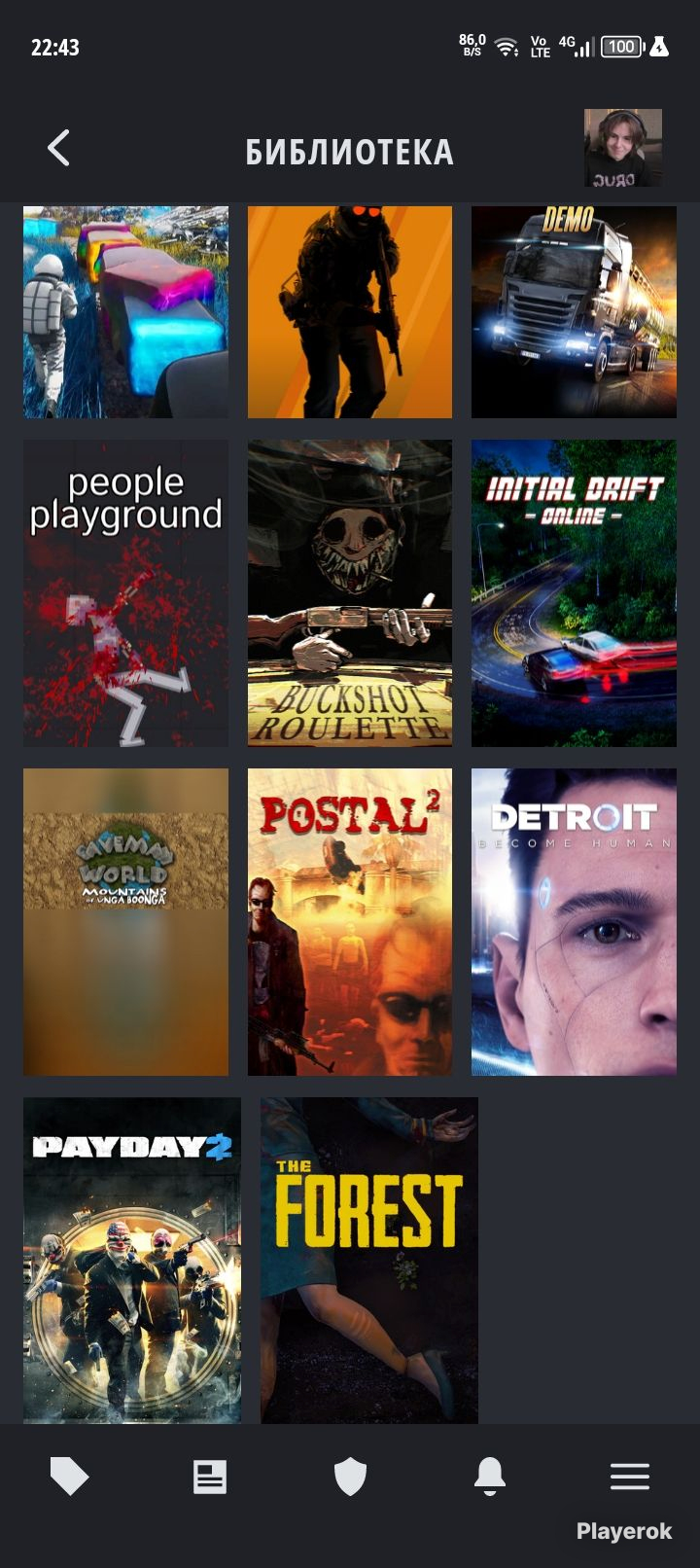This screenshot has width=700, height=1568.
Task: Open Caveman World: Mountains of Unga Boonga
Action: tap(125, 922)
